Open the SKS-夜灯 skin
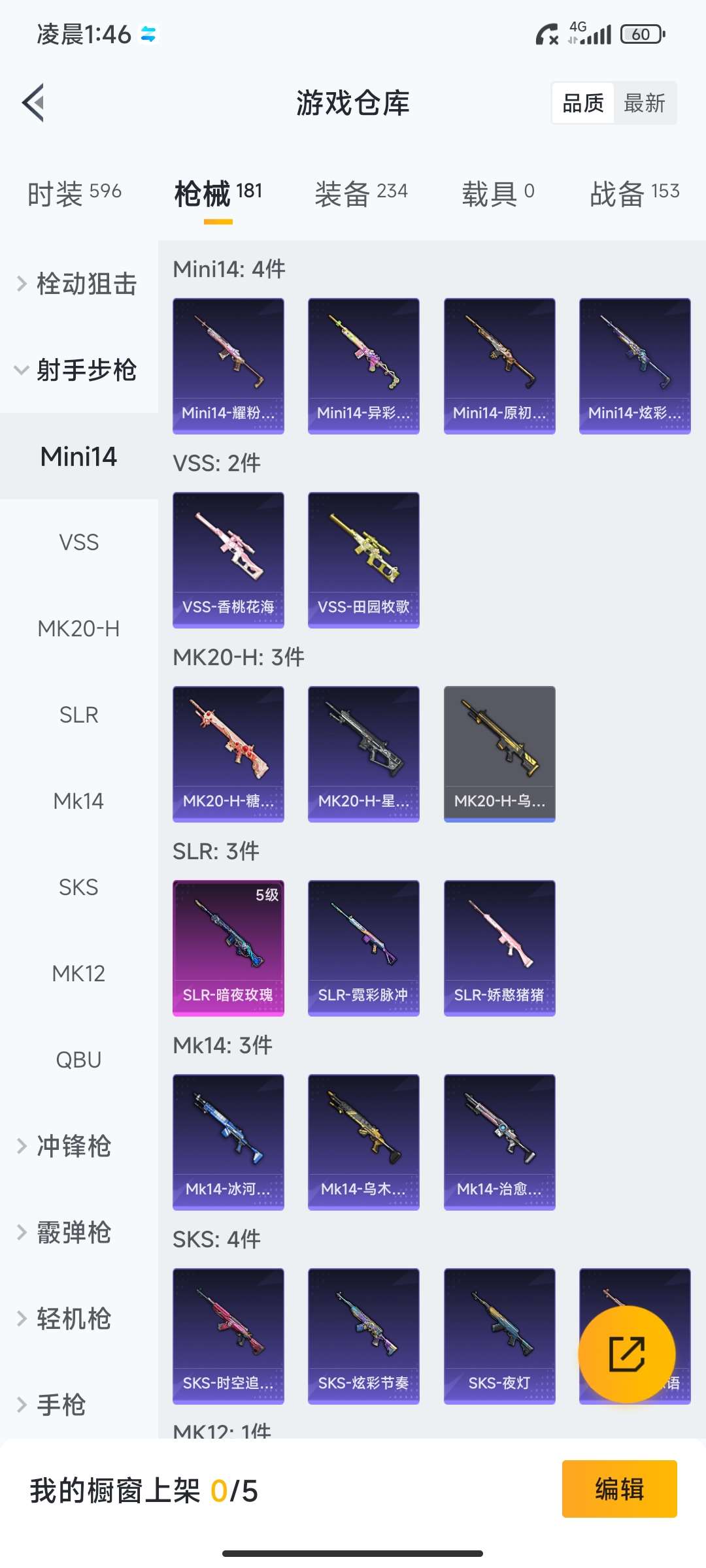Image resolution: width=706 pixels, height=1568 pixels. coord(499,1336)
